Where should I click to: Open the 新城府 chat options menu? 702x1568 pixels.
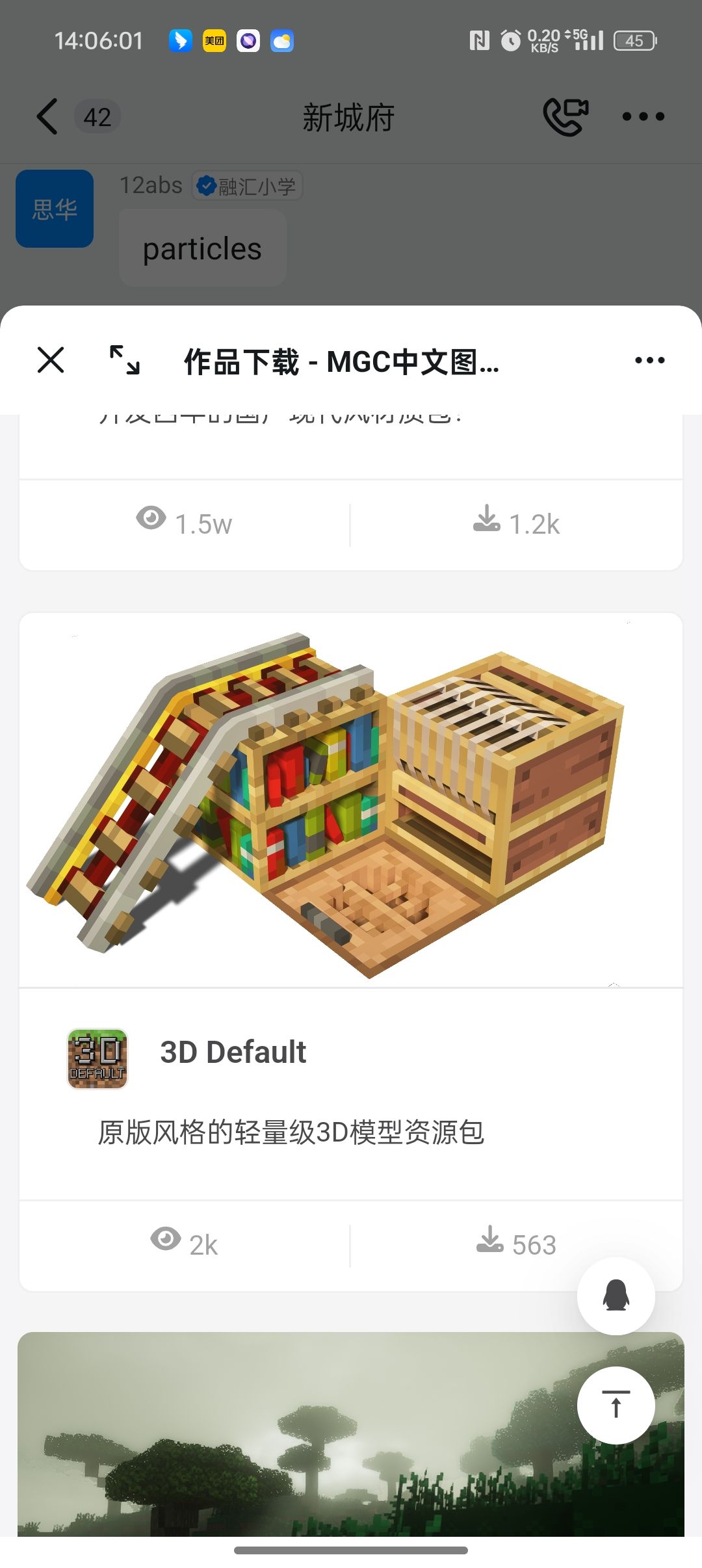643,117
